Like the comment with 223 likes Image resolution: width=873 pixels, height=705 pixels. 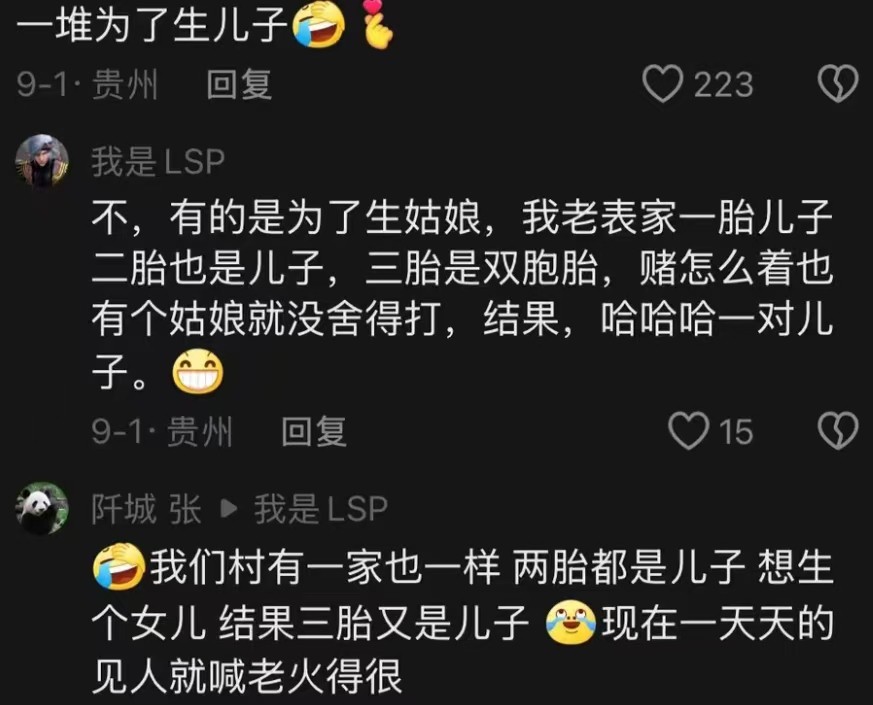tap(662, 85)
